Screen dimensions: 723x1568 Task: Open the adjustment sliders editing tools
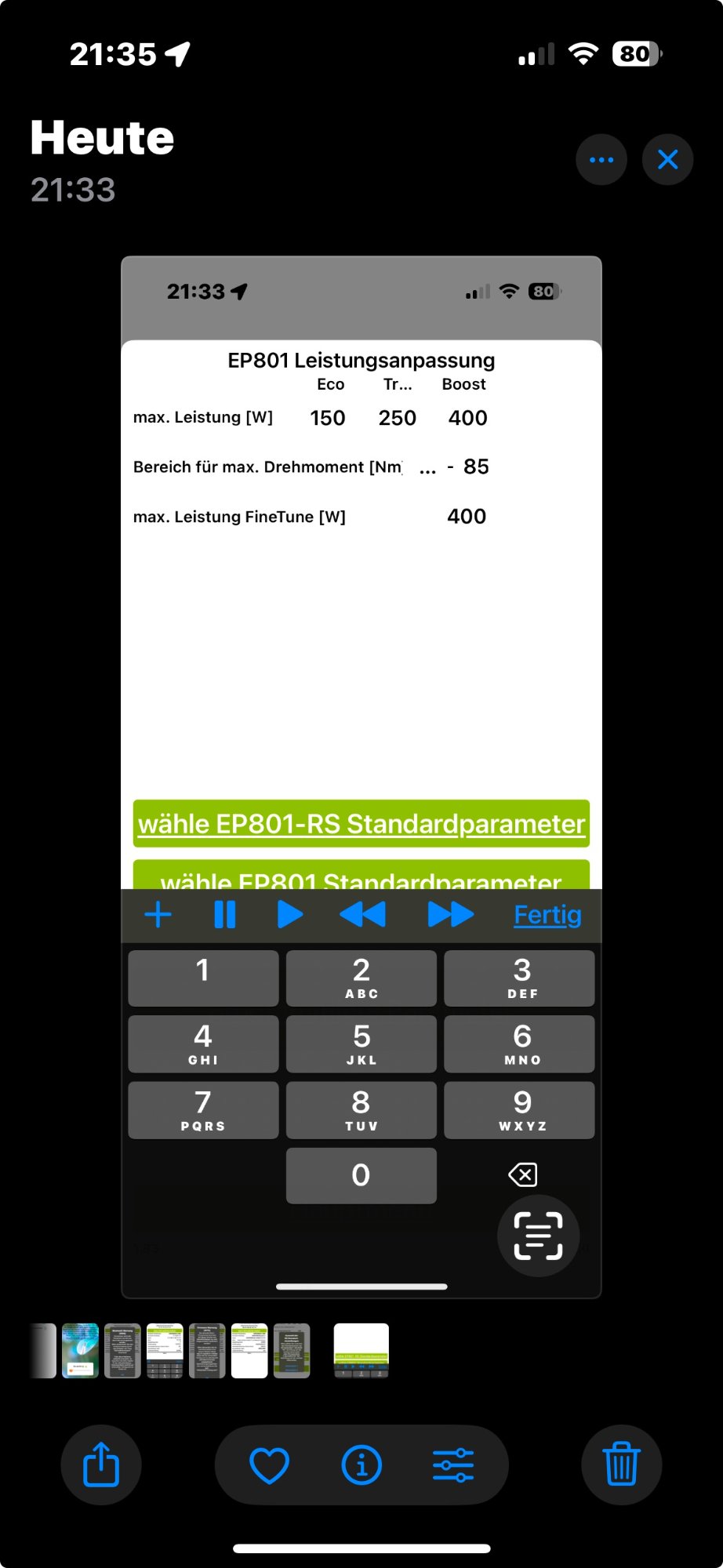(x=453, y=1465)
